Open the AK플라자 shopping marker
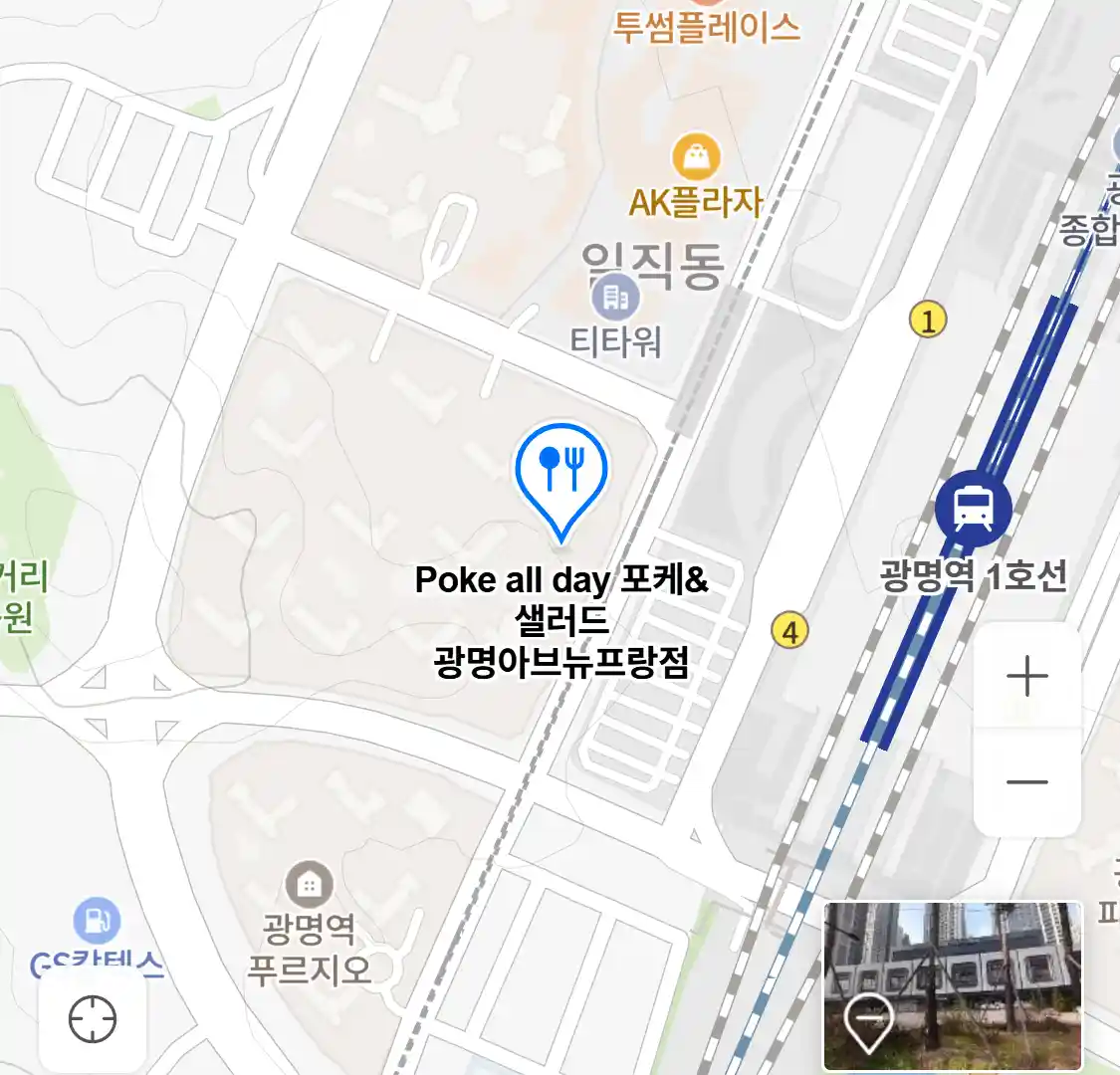Screen dimensions: 1120x1075 [x=696, y=158]
